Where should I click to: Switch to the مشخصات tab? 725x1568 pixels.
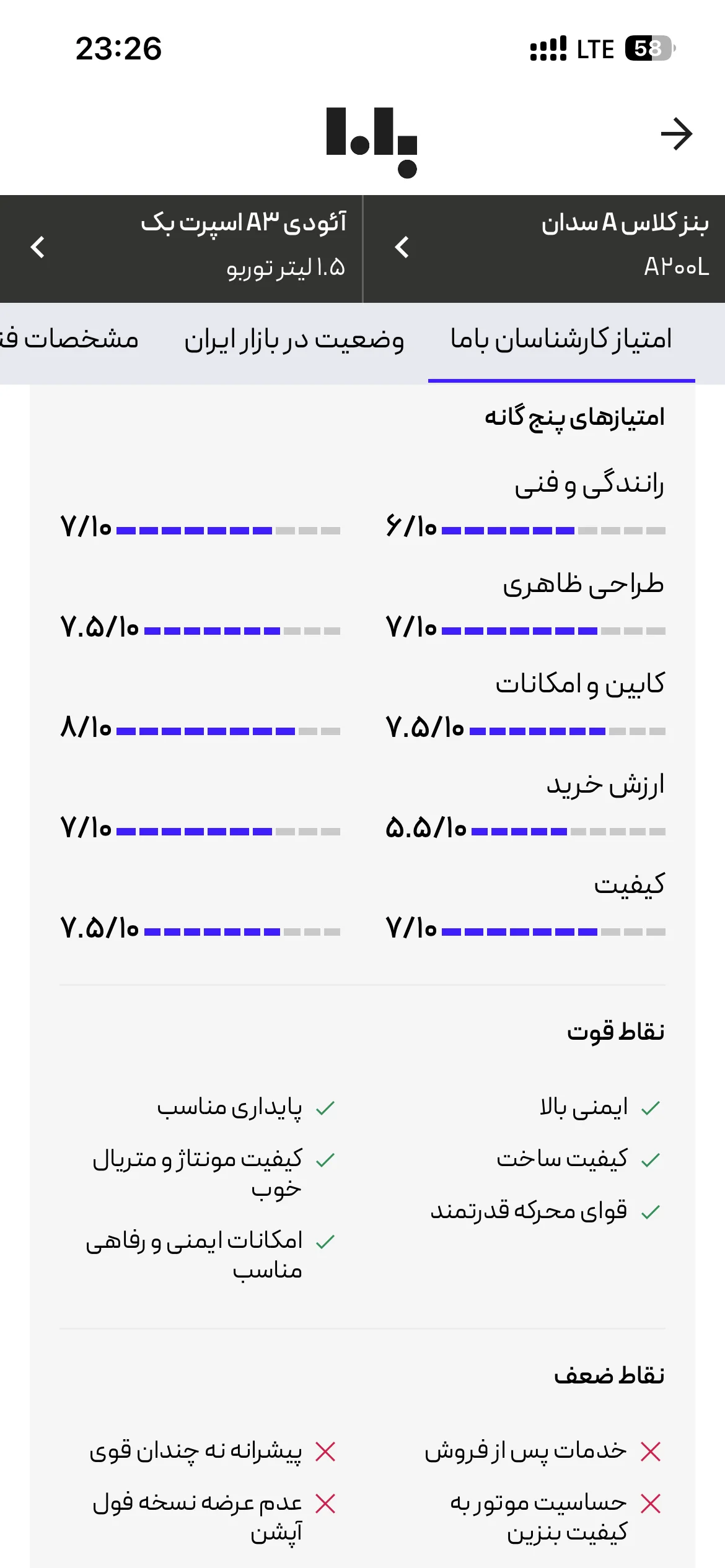pyautogui.click(x=69, y=340)
